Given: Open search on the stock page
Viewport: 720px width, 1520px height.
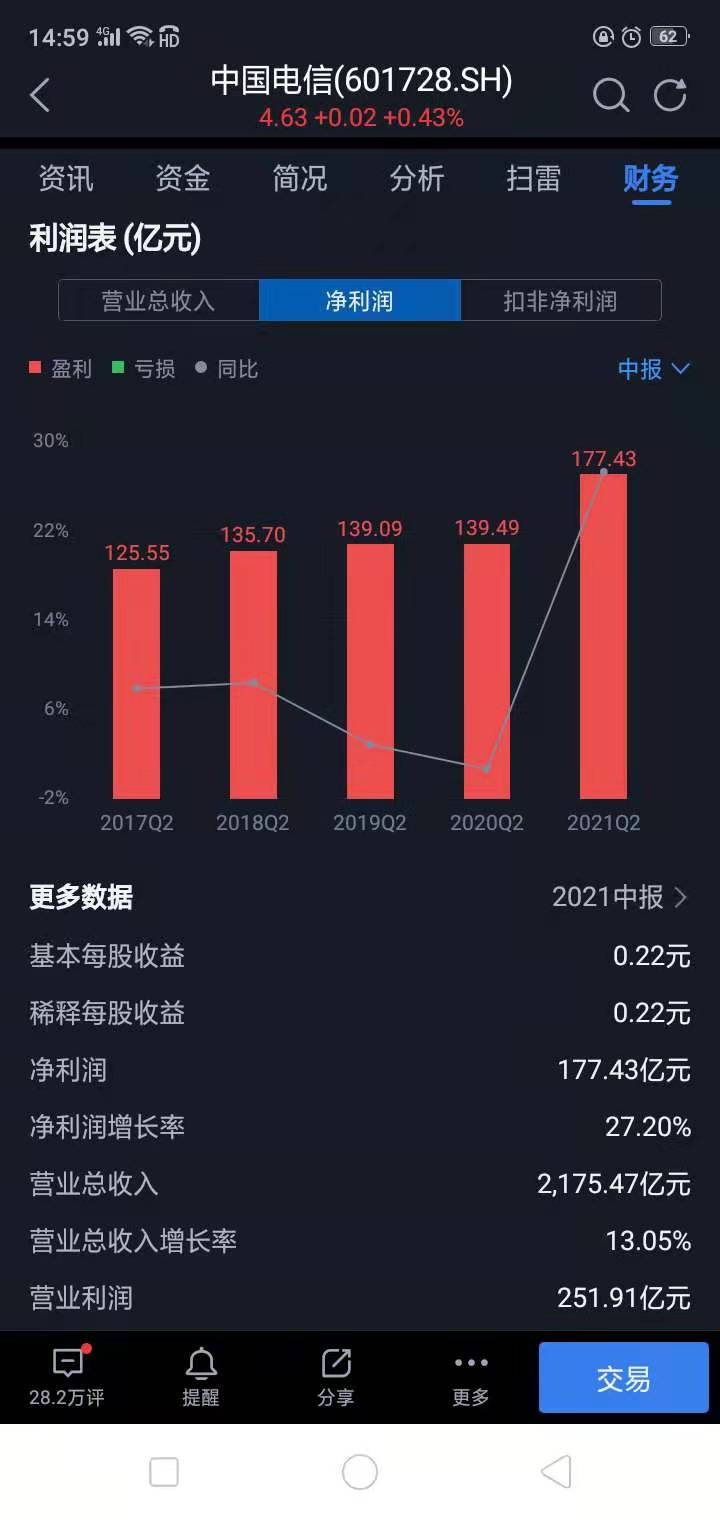Looking at the screenshot, I should 611,95.
